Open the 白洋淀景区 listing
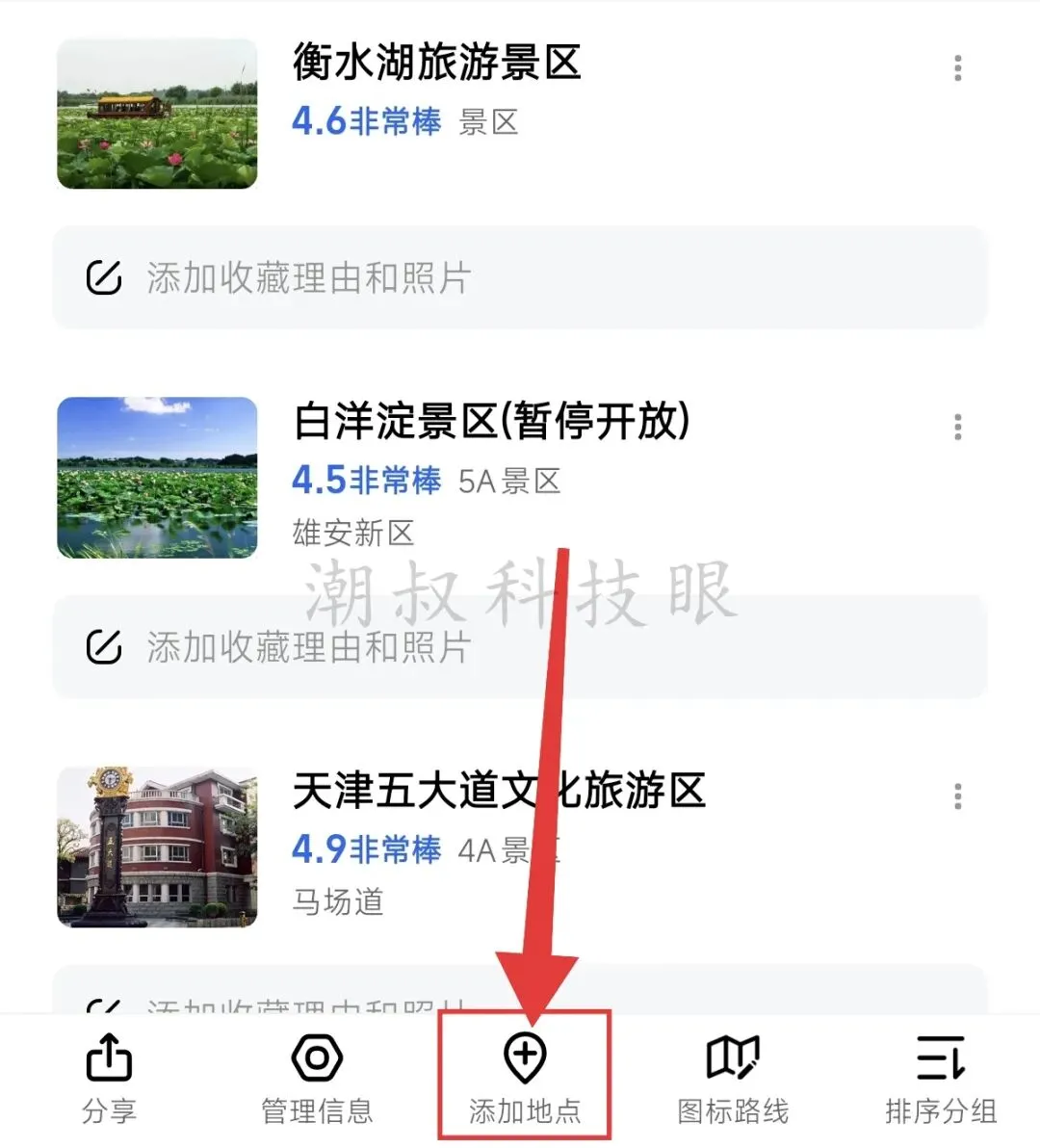Screen dimensions: 1040x1148 tap(491, 423)
